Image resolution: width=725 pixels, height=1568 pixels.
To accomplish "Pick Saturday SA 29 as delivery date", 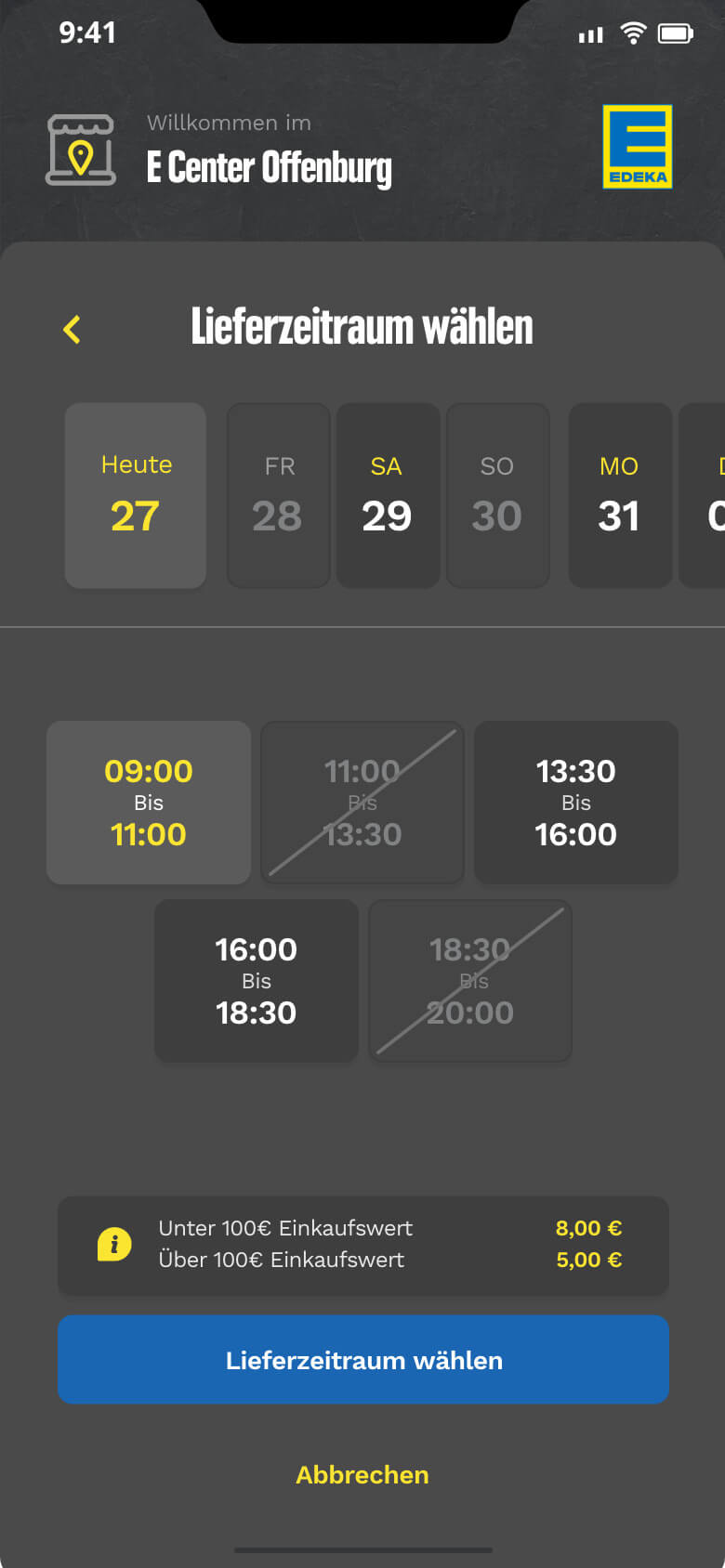I will (388, 495).
